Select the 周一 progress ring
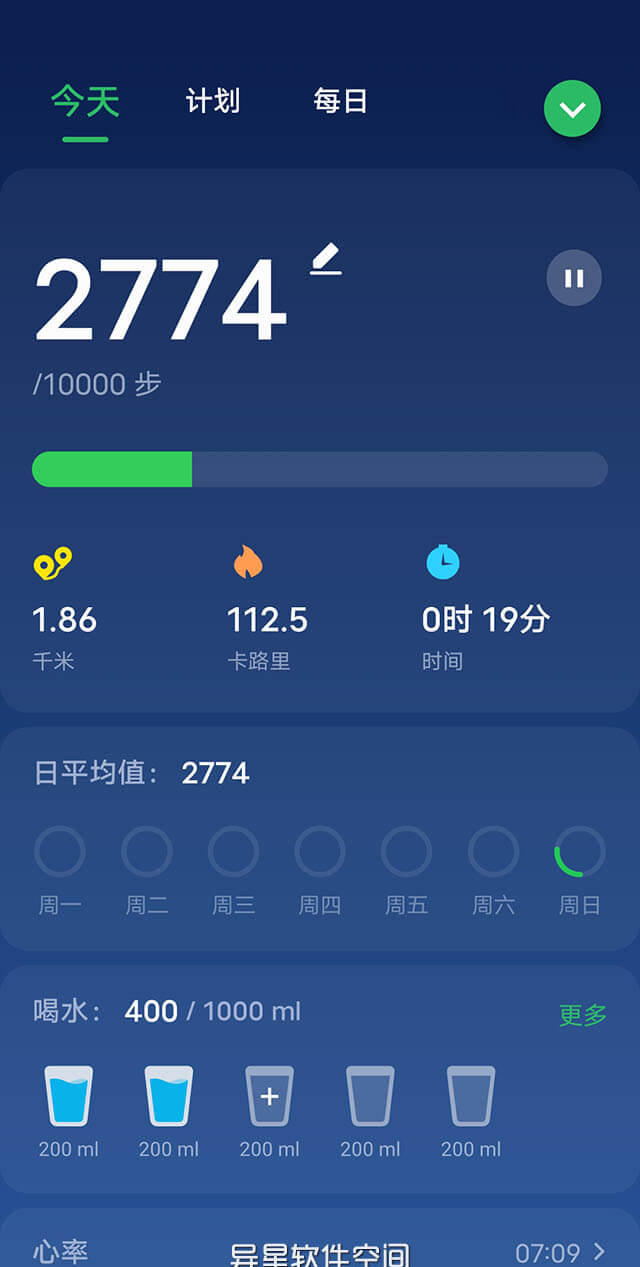This screenshot has height=1267, width=640. click(60, 852)
